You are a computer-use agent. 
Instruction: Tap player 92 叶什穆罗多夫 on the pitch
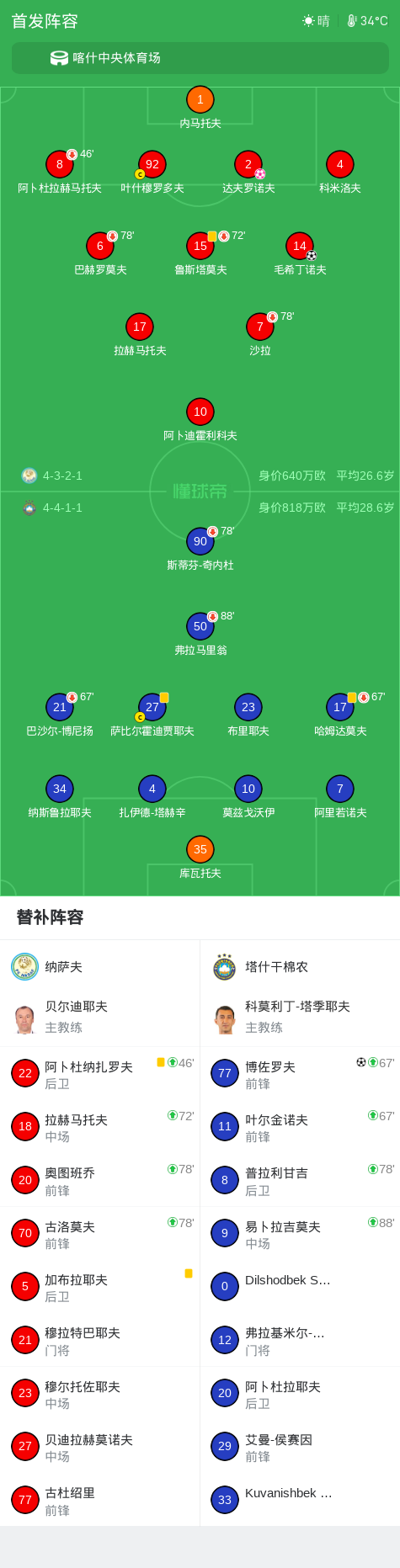point(152,173)
